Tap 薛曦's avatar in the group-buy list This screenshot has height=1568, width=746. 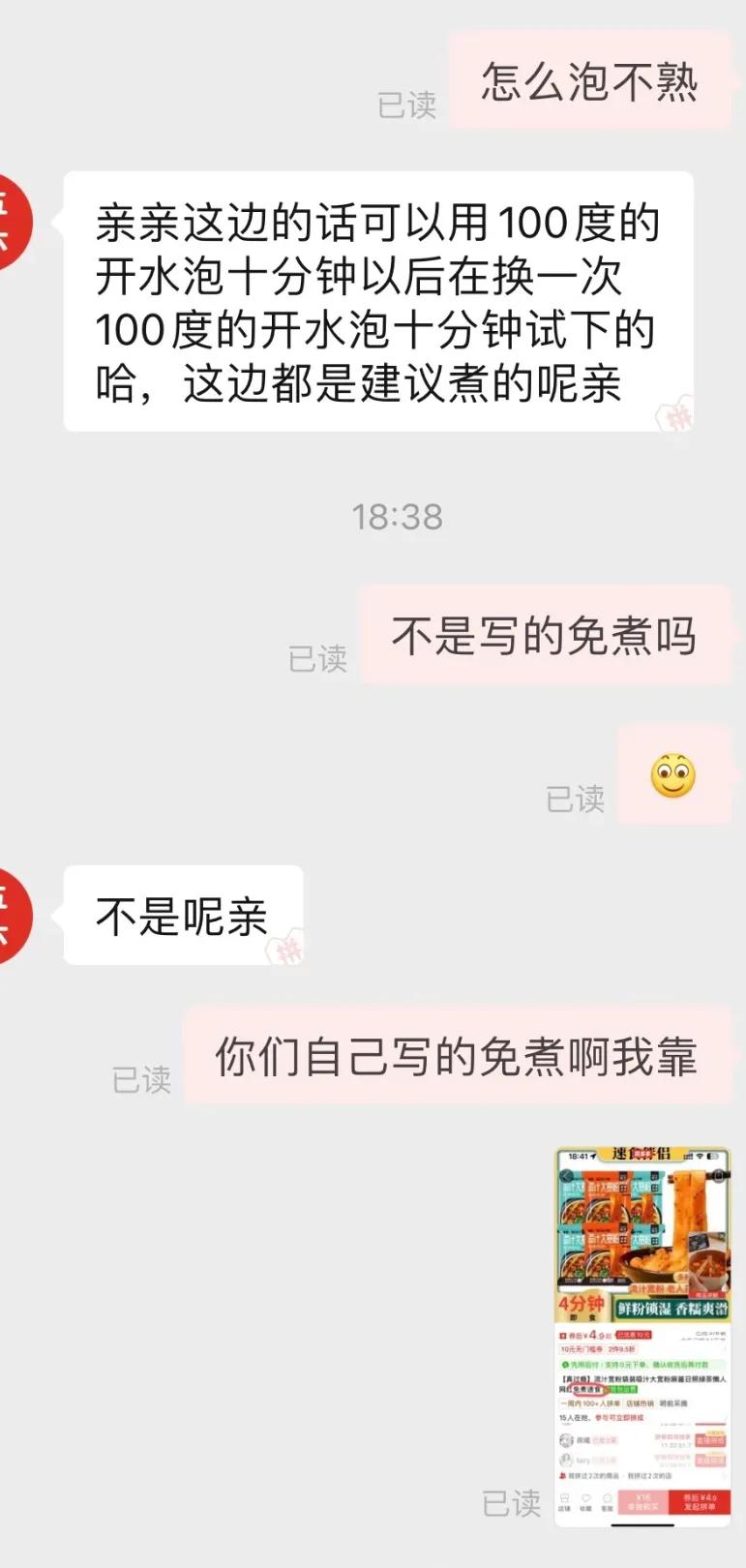coord(564,1439)
